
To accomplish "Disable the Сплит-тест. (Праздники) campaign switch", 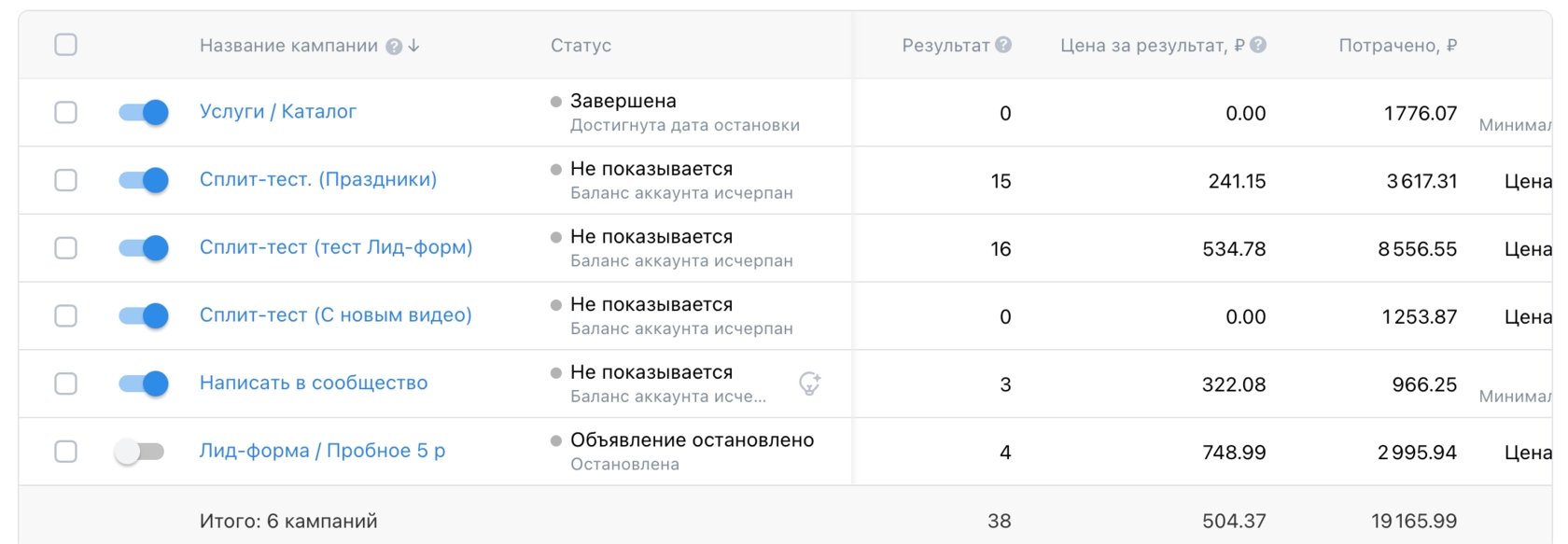I will [143, 180].
